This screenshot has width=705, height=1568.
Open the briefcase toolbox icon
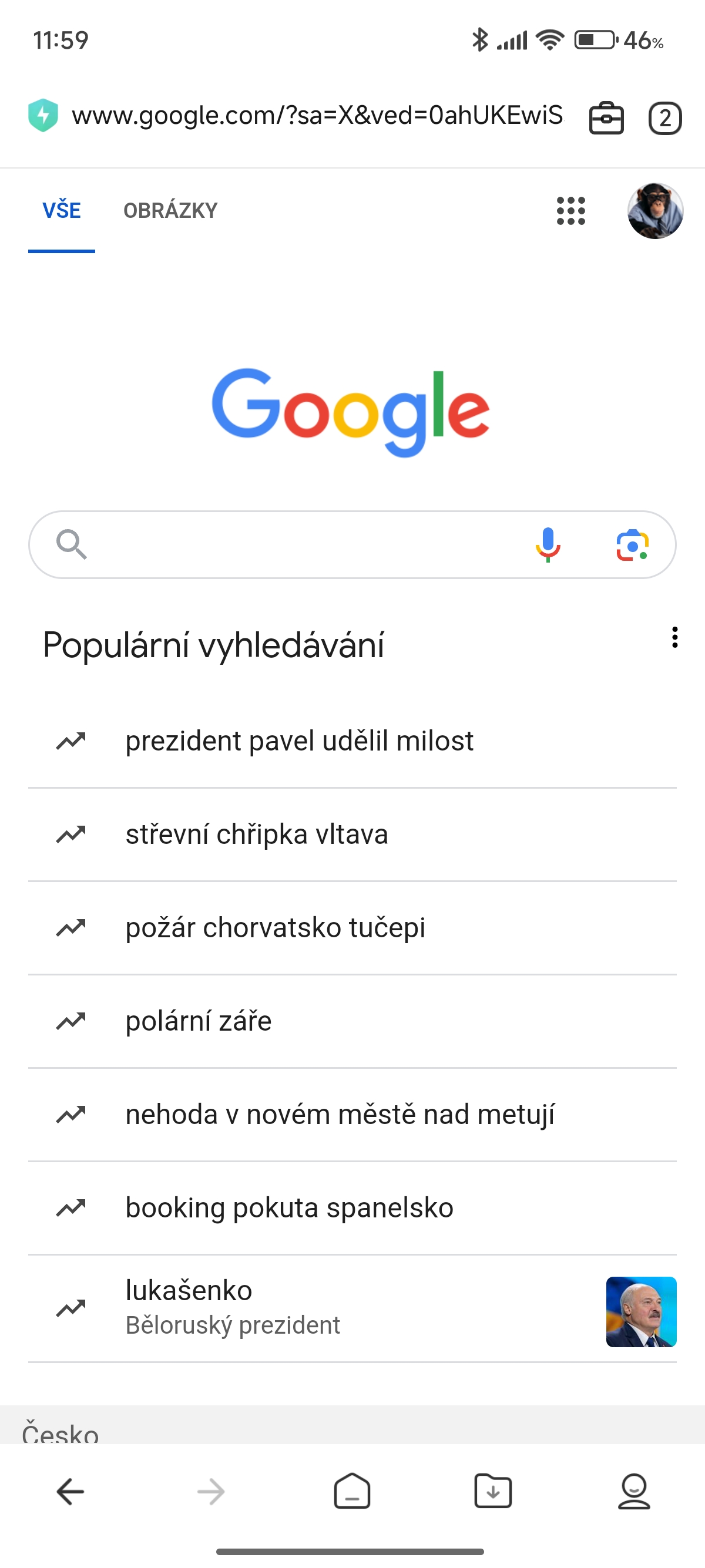[x=606, y=118]
